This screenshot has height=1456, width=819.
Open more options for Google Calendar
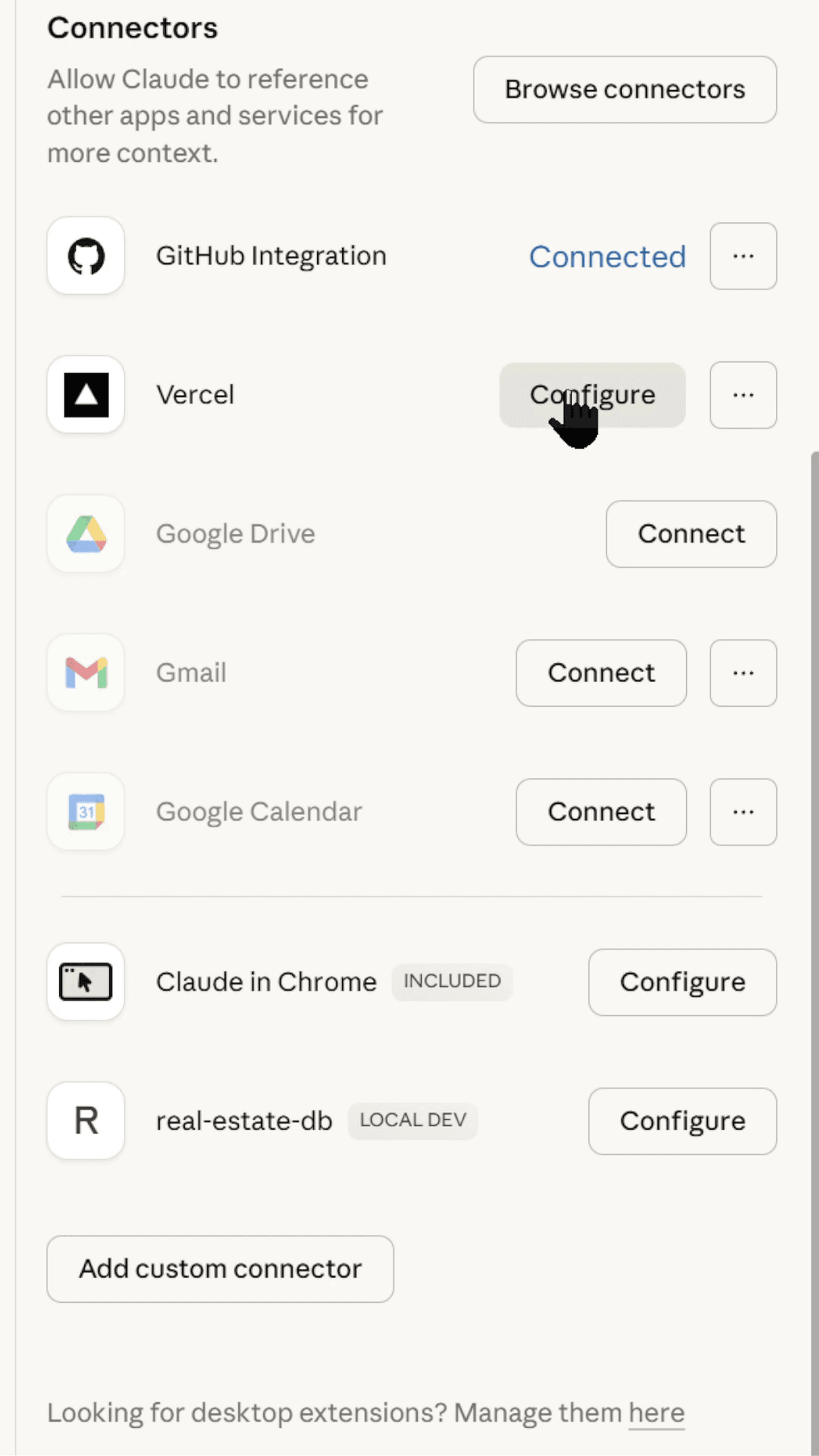pos(743,812)
